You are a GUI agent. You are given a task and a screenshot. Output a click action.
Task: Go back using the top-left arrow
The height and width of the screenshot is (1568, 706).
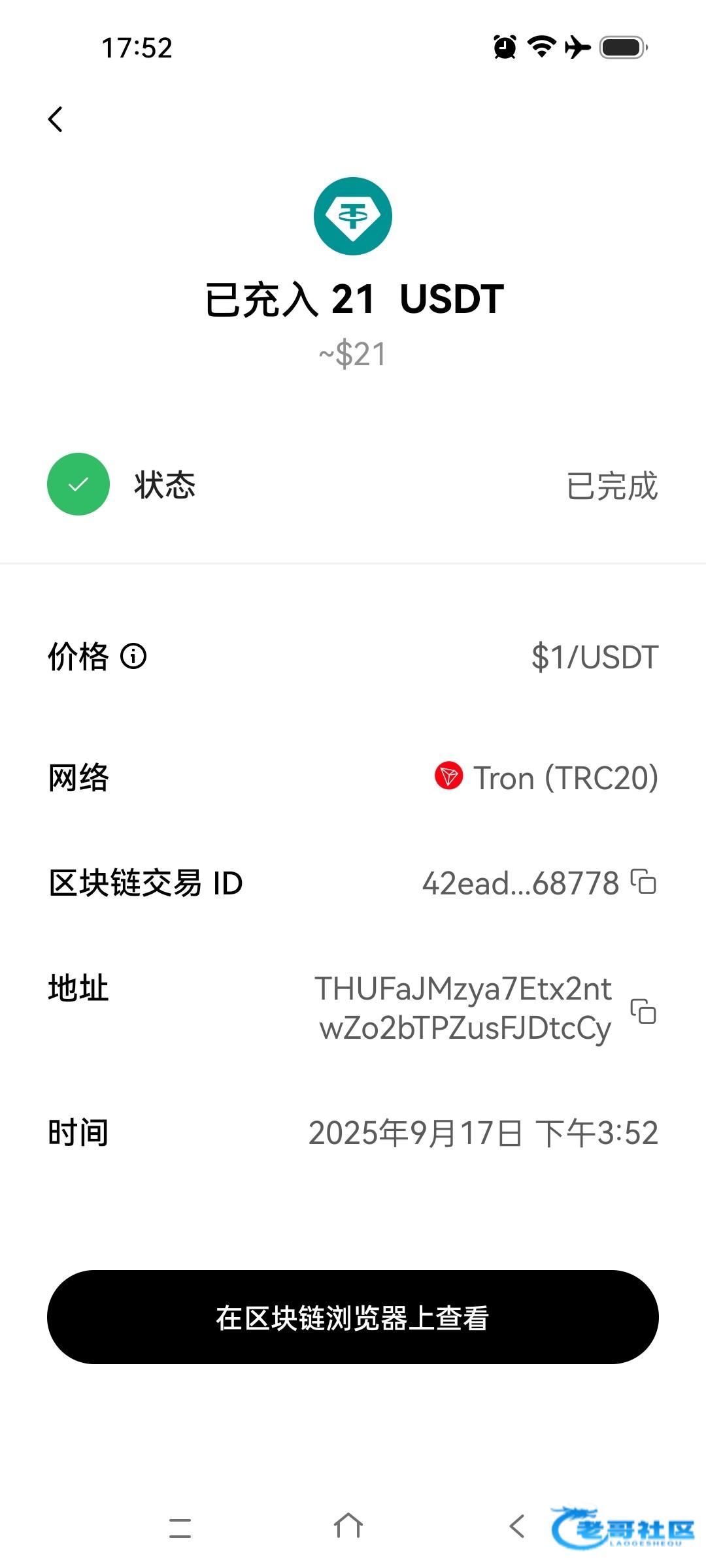(56, 120)
